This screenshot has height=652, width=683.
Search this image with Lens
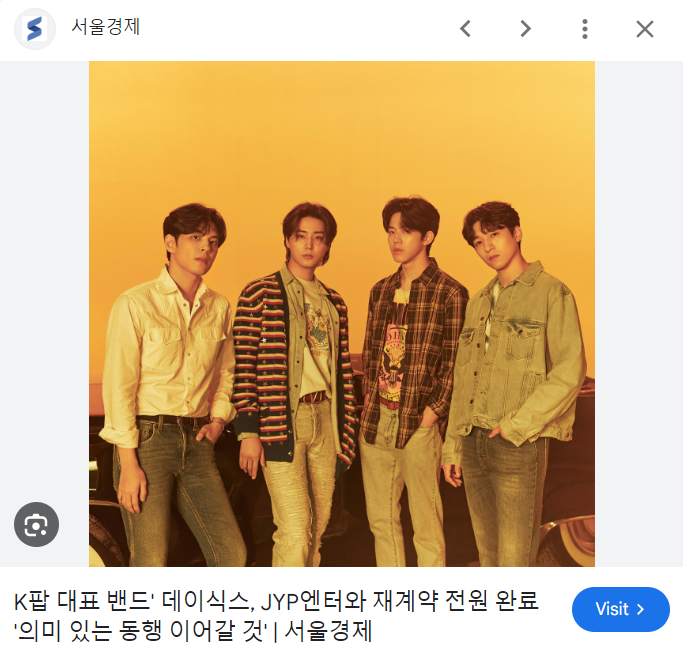coord(37,524)
